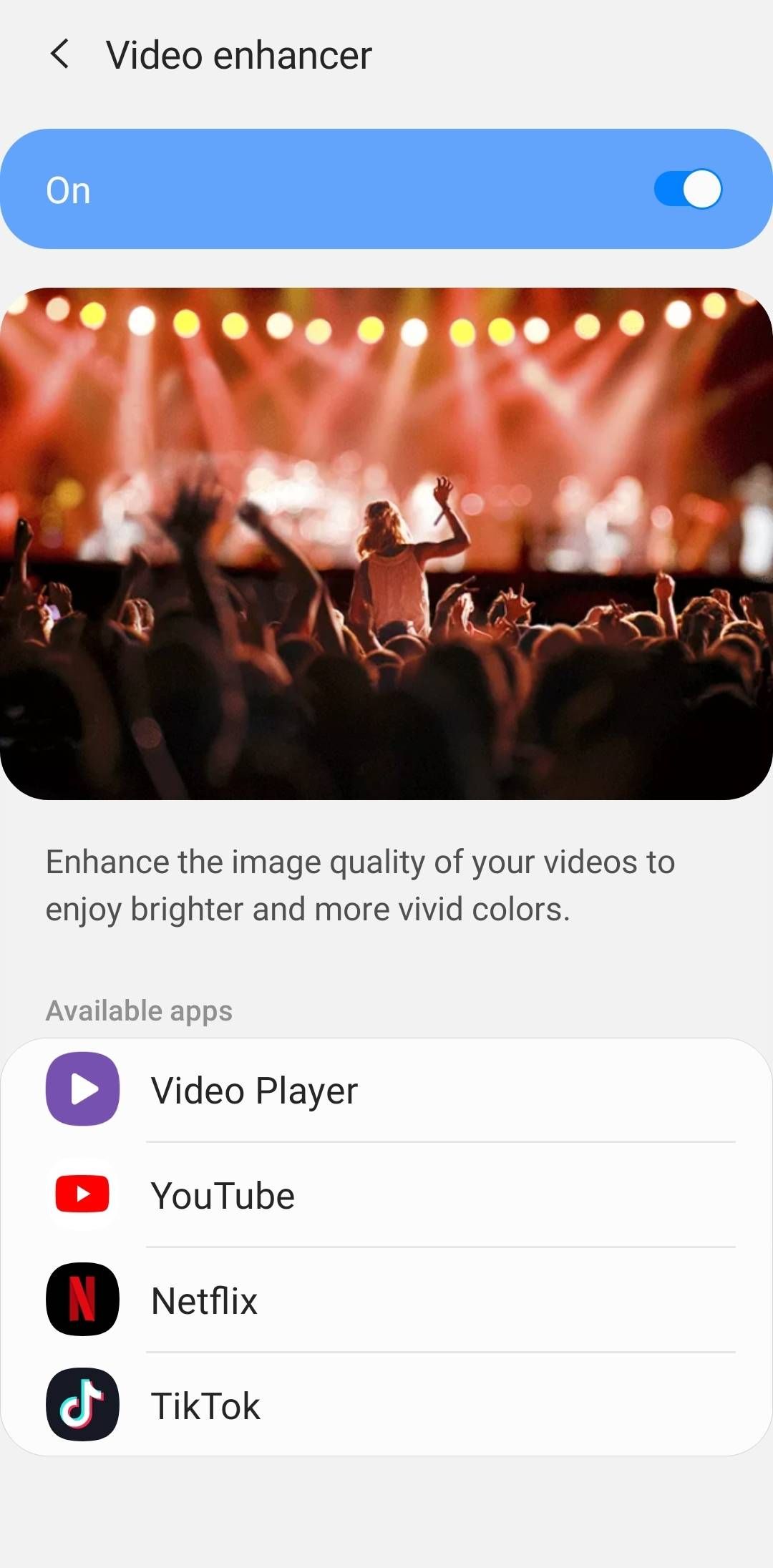The width and height of the screenshot is (773, 1568).
Task: Turn off the Video enhancer switch
Action: point(687,190)
